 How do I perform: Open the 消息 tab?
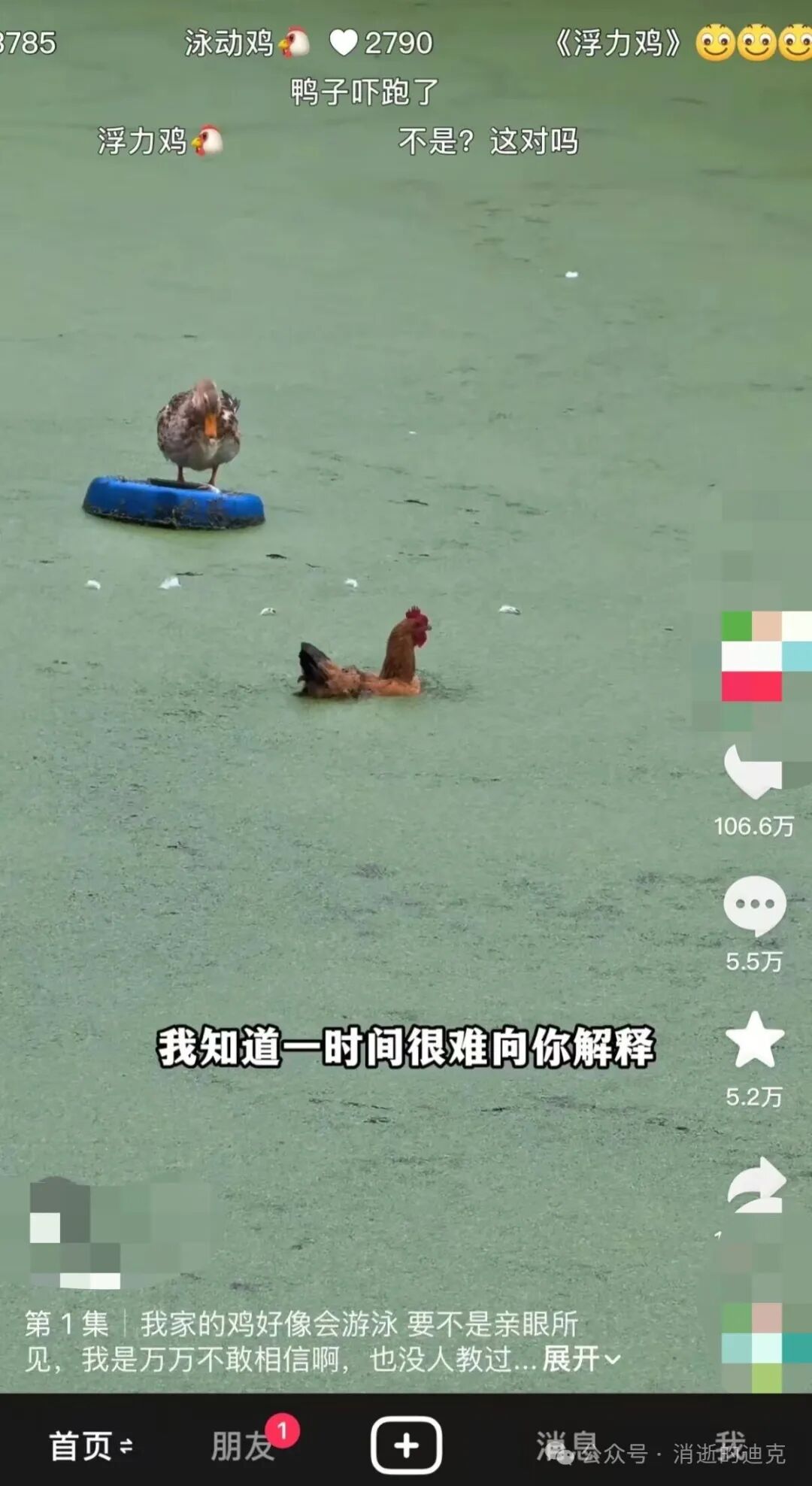click(567, 1445)
